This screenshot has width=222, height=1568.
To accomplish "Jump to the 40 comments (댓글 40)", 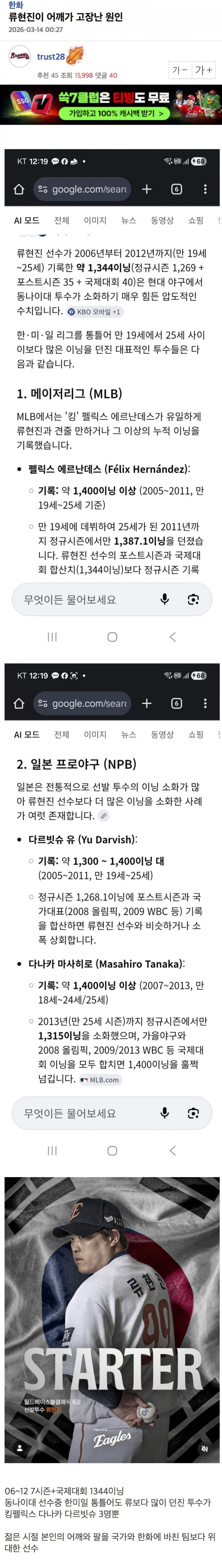I will [106, 76].
